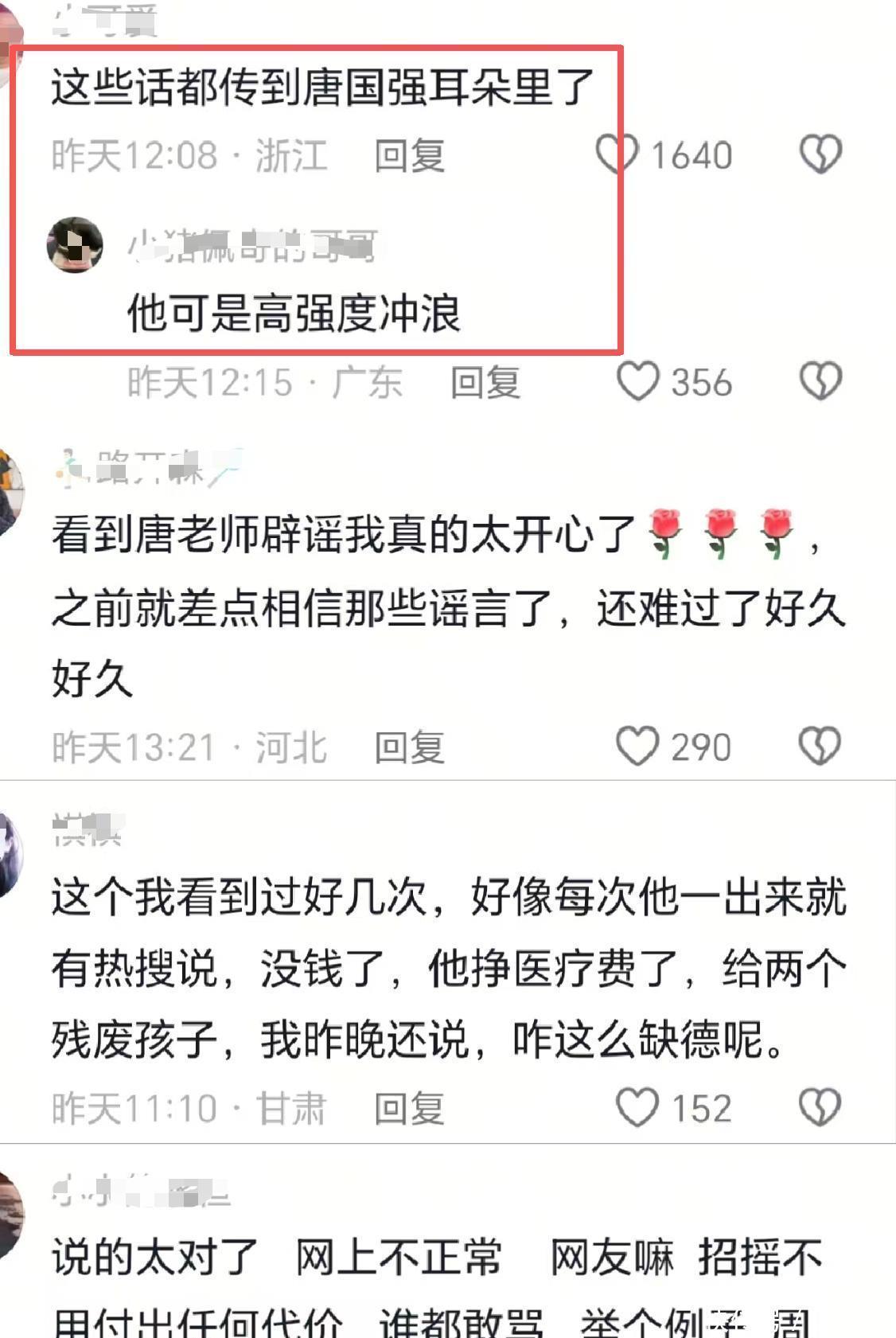
Task: Like the comment posted 昨天12:08 from 浙江
Action: click(x=617, y=154)
